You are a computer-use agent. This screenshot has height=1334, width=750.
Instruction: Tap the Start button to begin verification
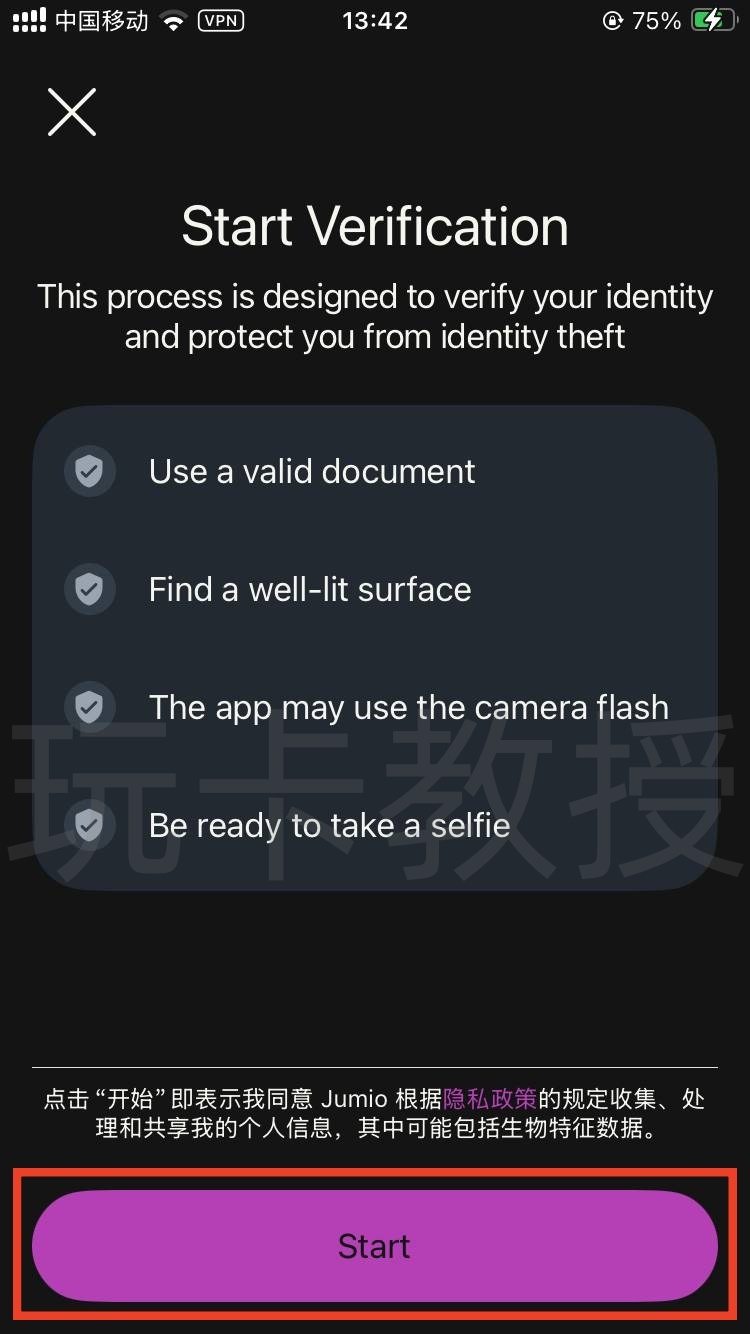374,1246
